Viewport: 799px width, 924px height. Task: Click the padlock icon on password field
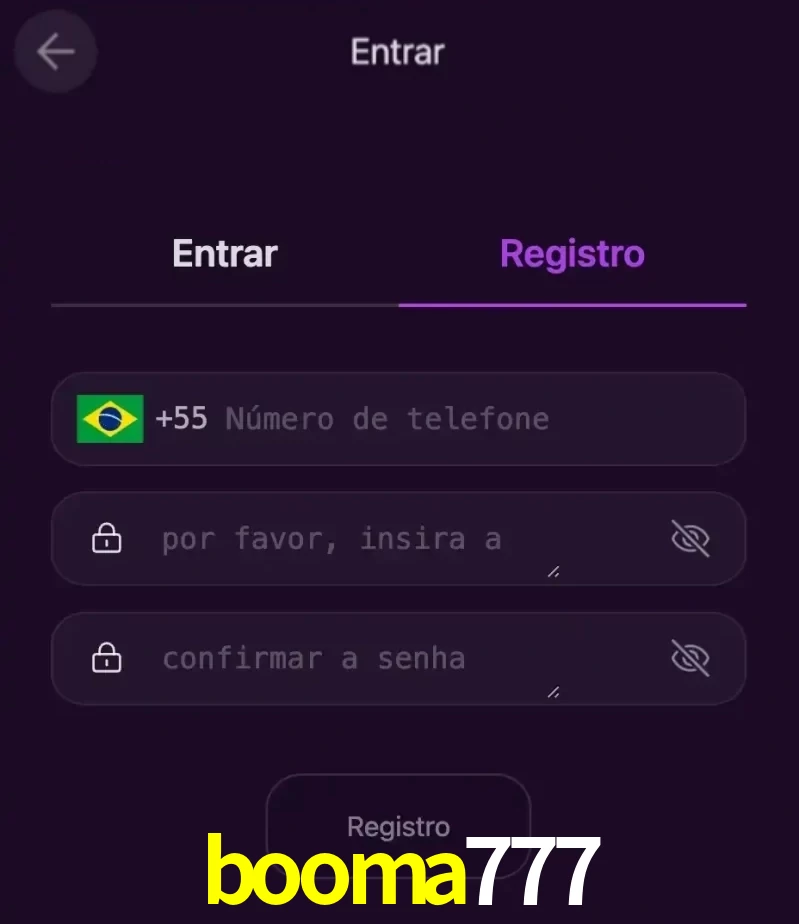pos(106,538)
